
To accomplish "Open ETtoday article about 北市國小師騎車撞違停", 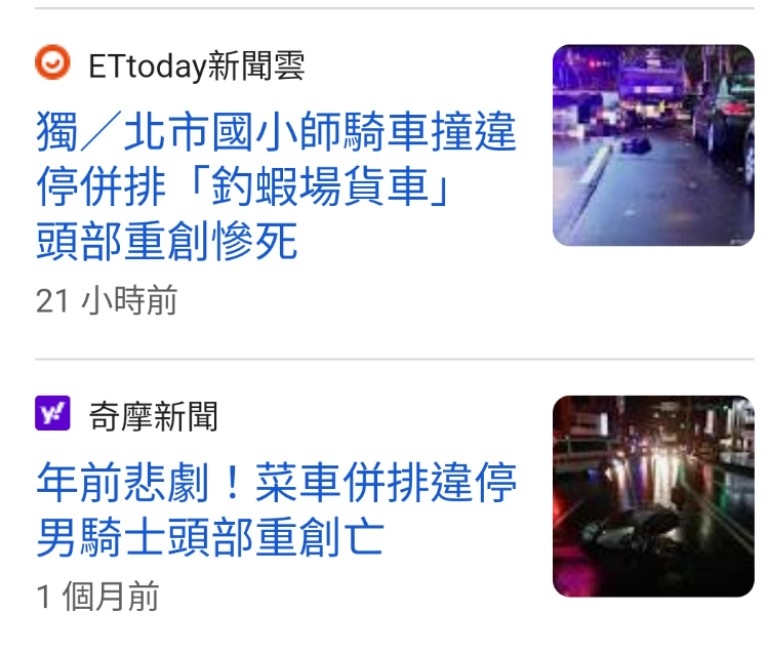I will pyautogui.click(x=277, y=188).
